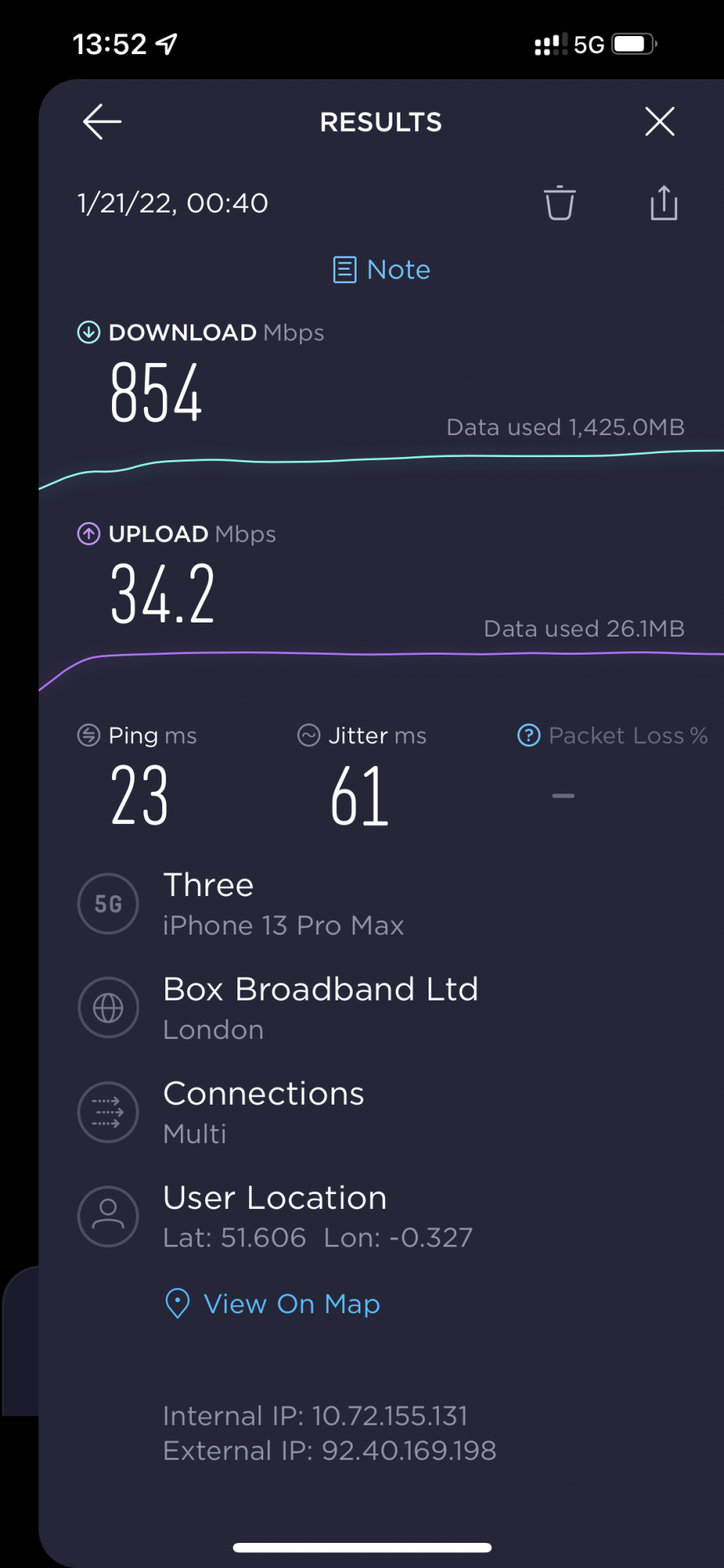Tap View On Map link
724x1568 pixels.
[x=273, y=1304]
